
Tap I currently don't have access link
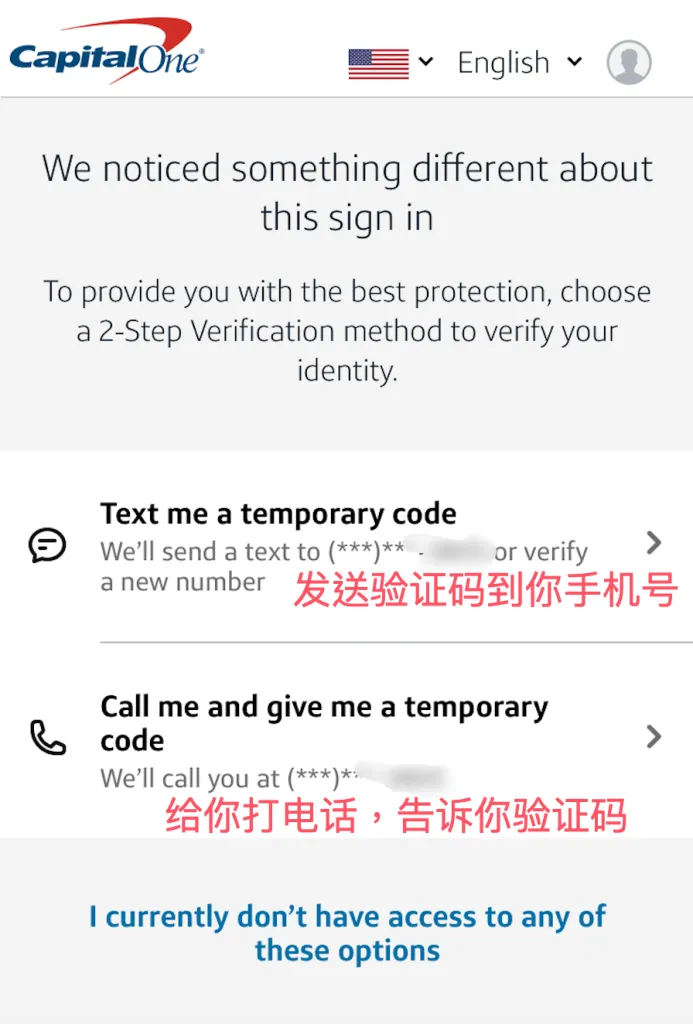click(347, 933)
